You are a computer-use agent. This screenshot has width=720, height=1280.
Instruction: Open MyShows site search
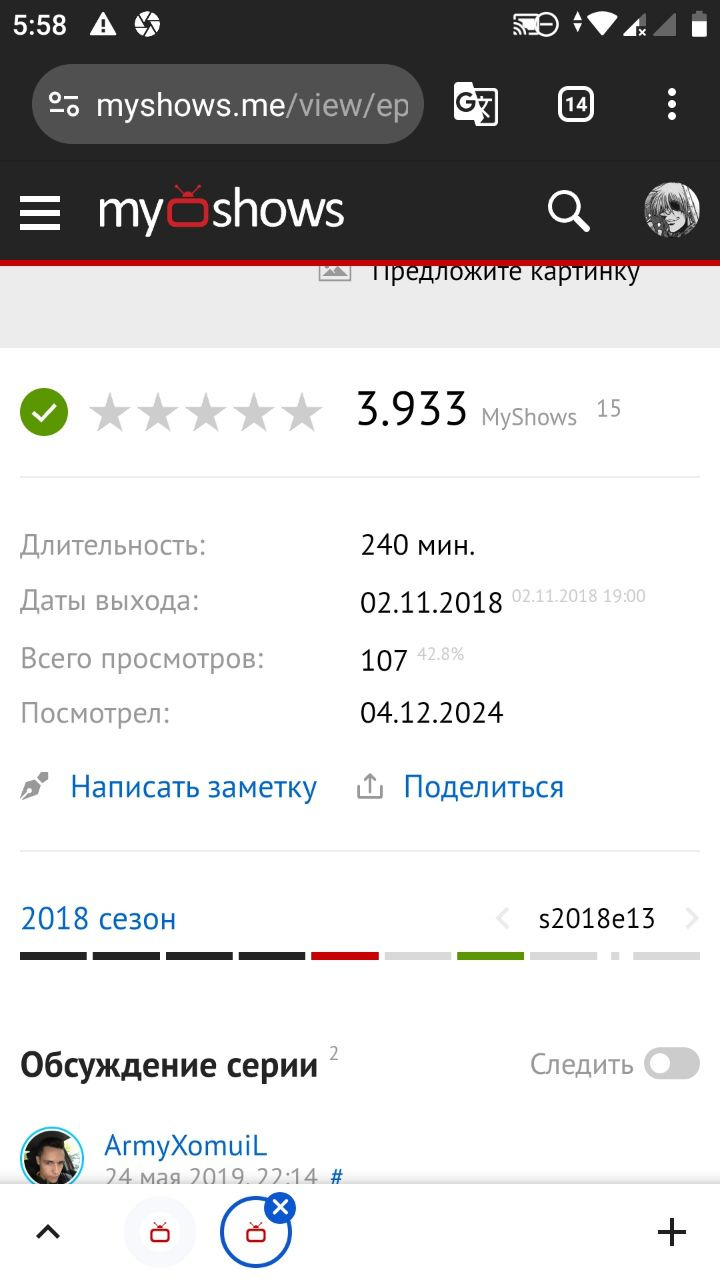pos(568,212)
